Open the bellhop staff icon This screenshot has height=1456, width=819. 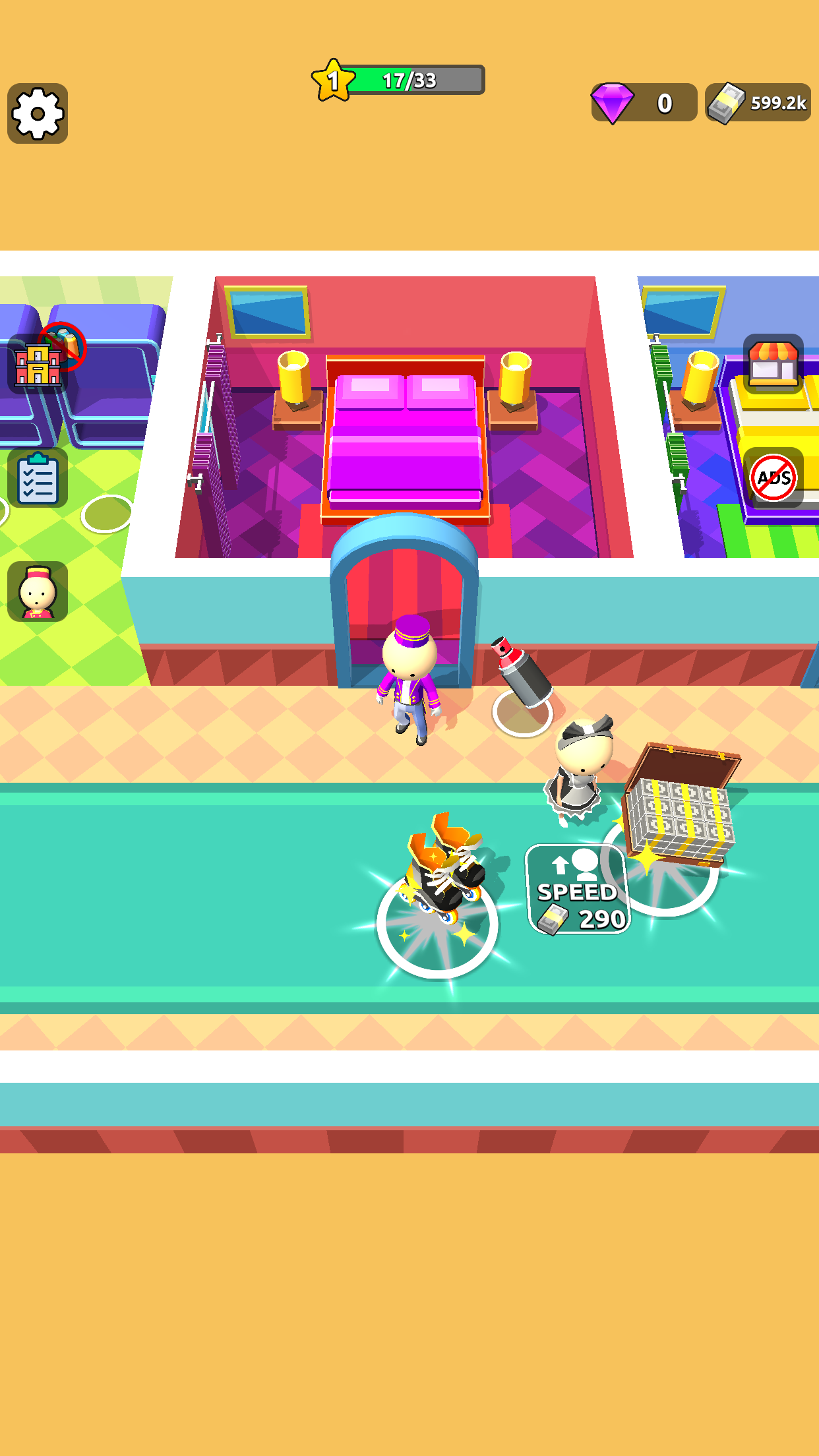coord(38,591)
